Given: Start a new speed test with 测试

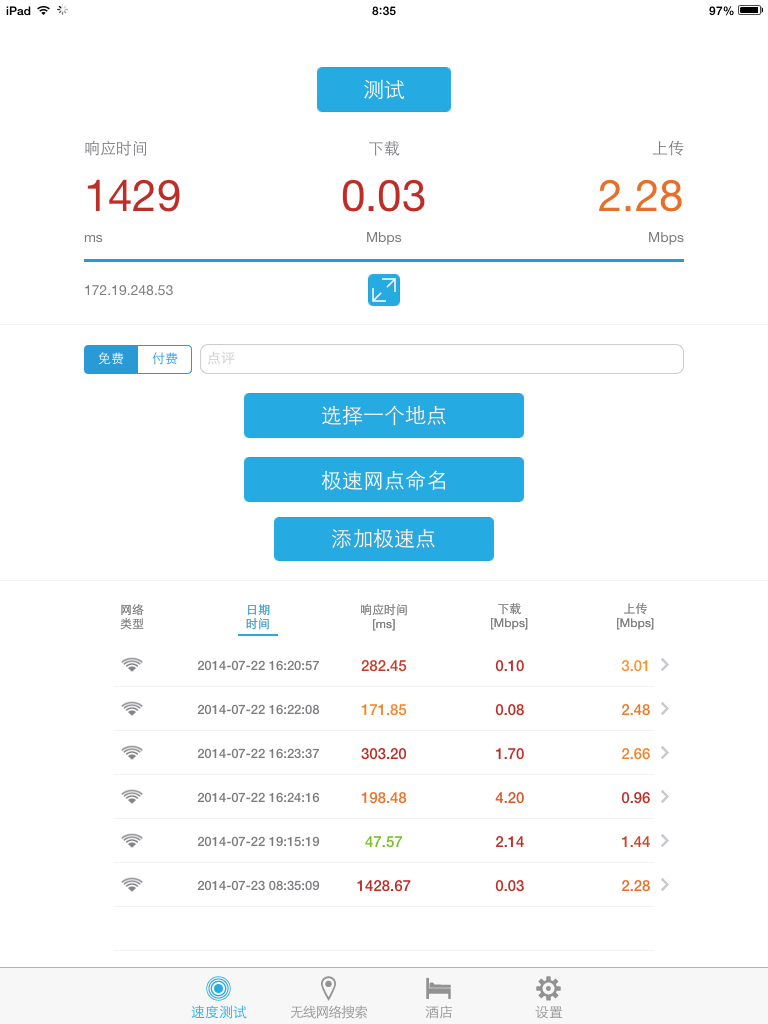Looking at the screenshot, I should [x=384, y=90].
